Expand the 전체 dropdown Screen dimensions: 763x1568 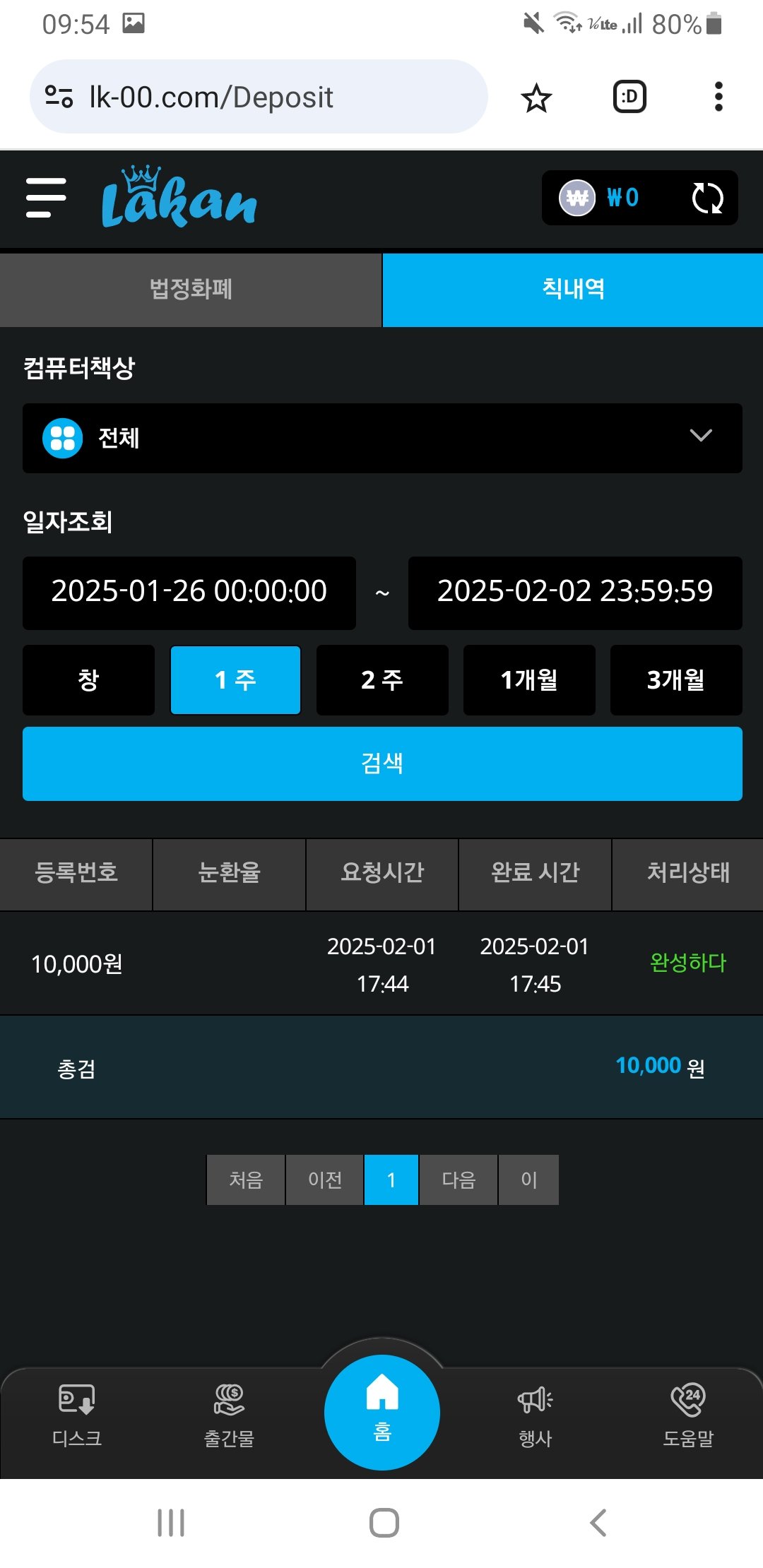click(382, 438)
